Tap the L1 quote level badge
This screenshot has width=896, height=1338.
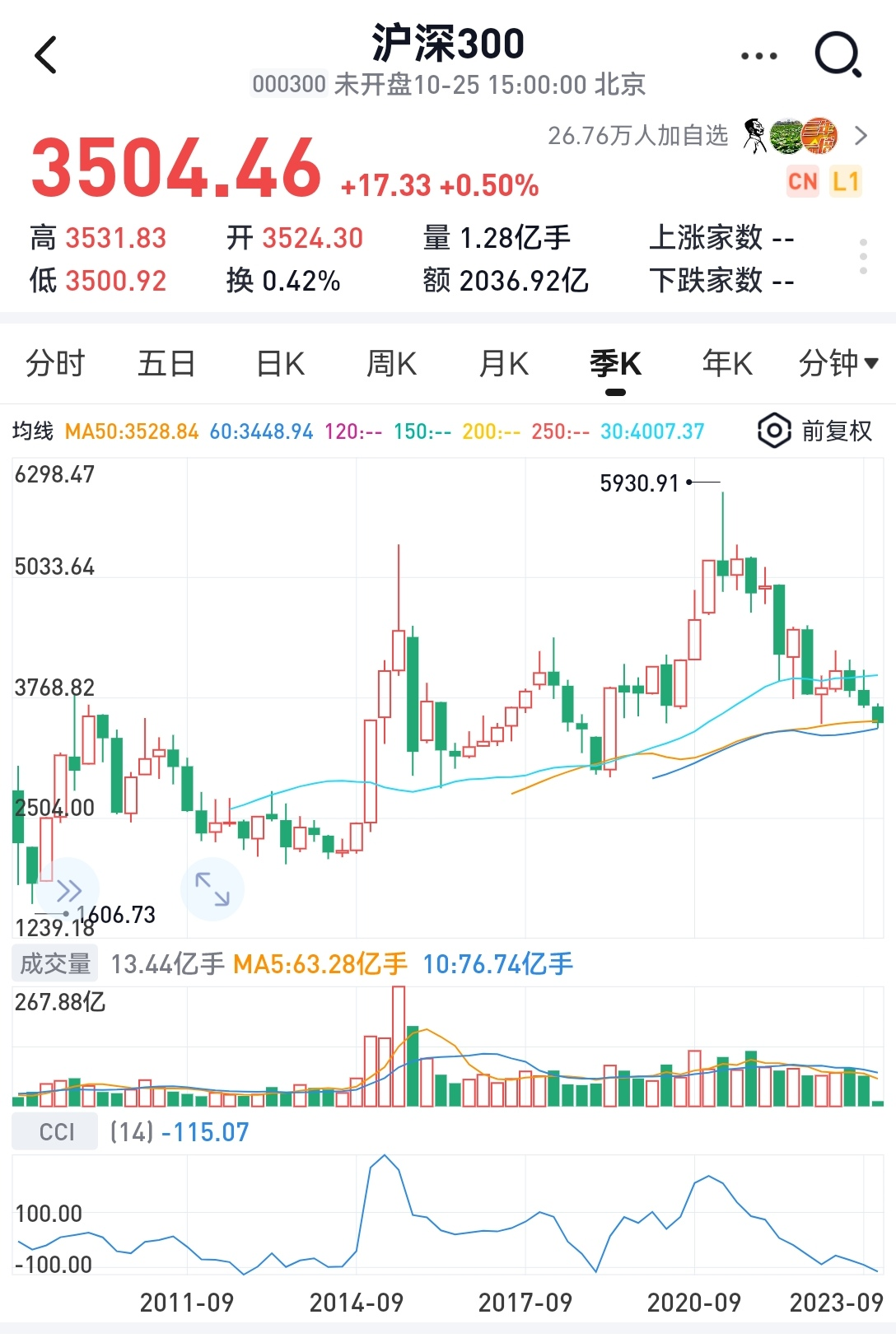tap(846, 181)
